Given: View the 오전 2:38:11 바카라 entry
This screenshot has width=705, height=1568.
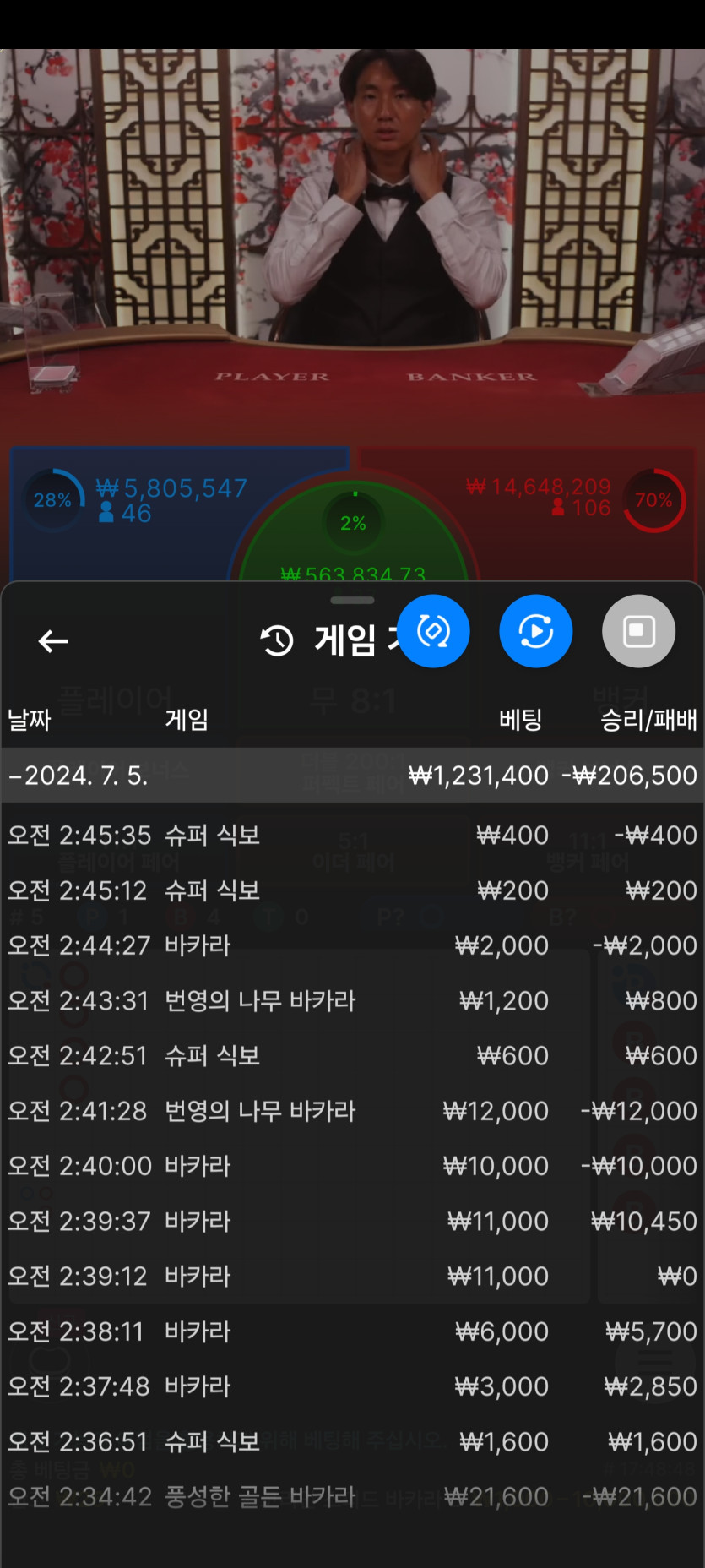Looking at the screenshot, I should point(352,1332).
